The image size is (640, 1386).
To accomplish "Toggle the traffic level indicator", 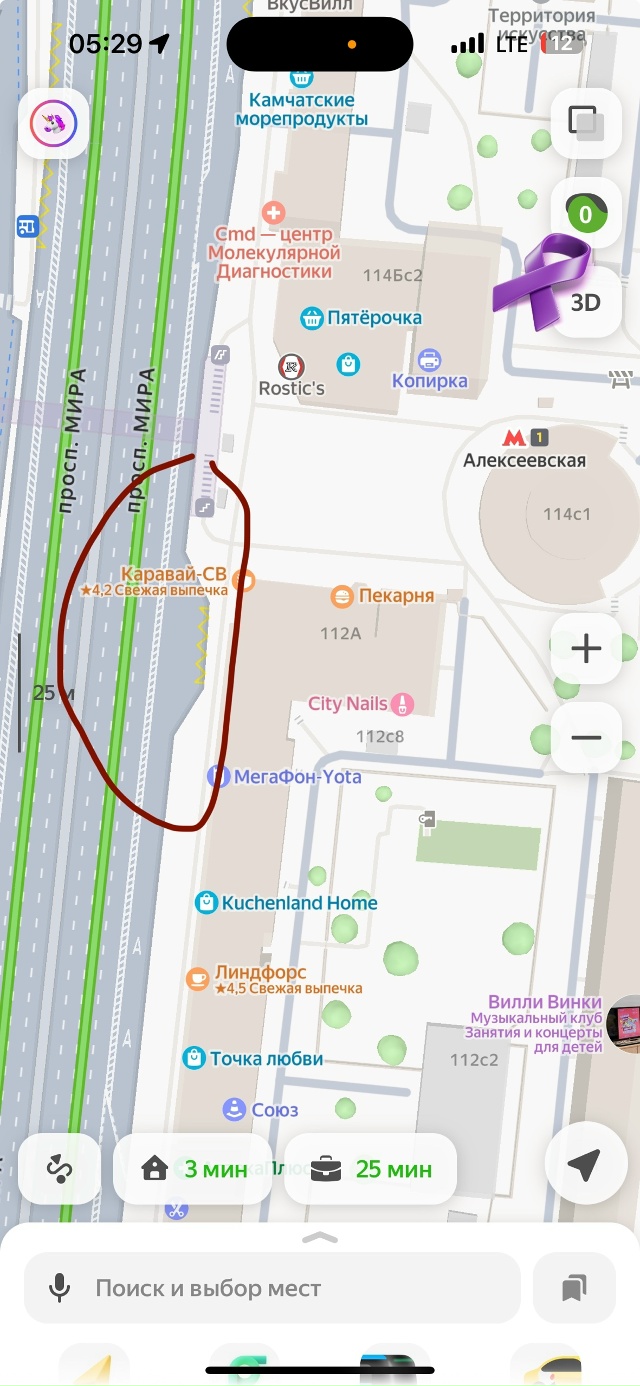I will (585, 213).
